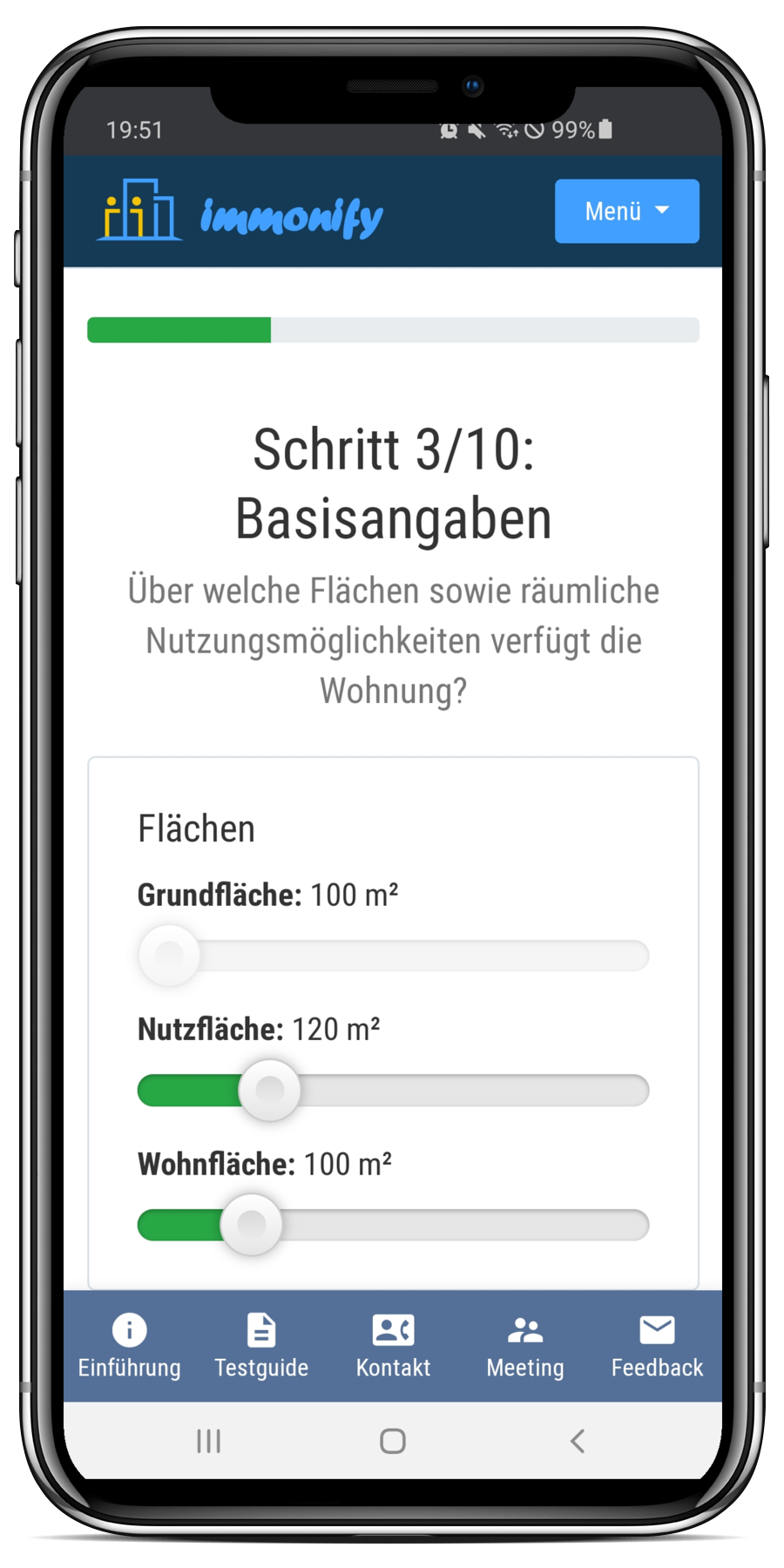Tap the system home button
This screenshot has width=784, height=1568.
[x=393, y=1442]
